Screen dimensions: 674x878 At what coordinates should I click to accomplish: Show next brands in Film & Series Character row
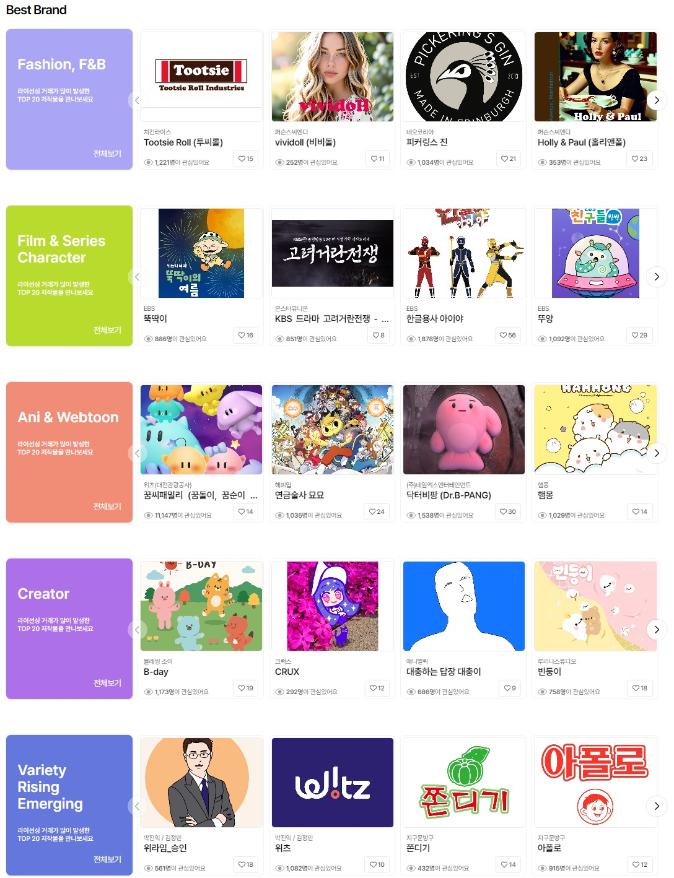tap(656, 276)
